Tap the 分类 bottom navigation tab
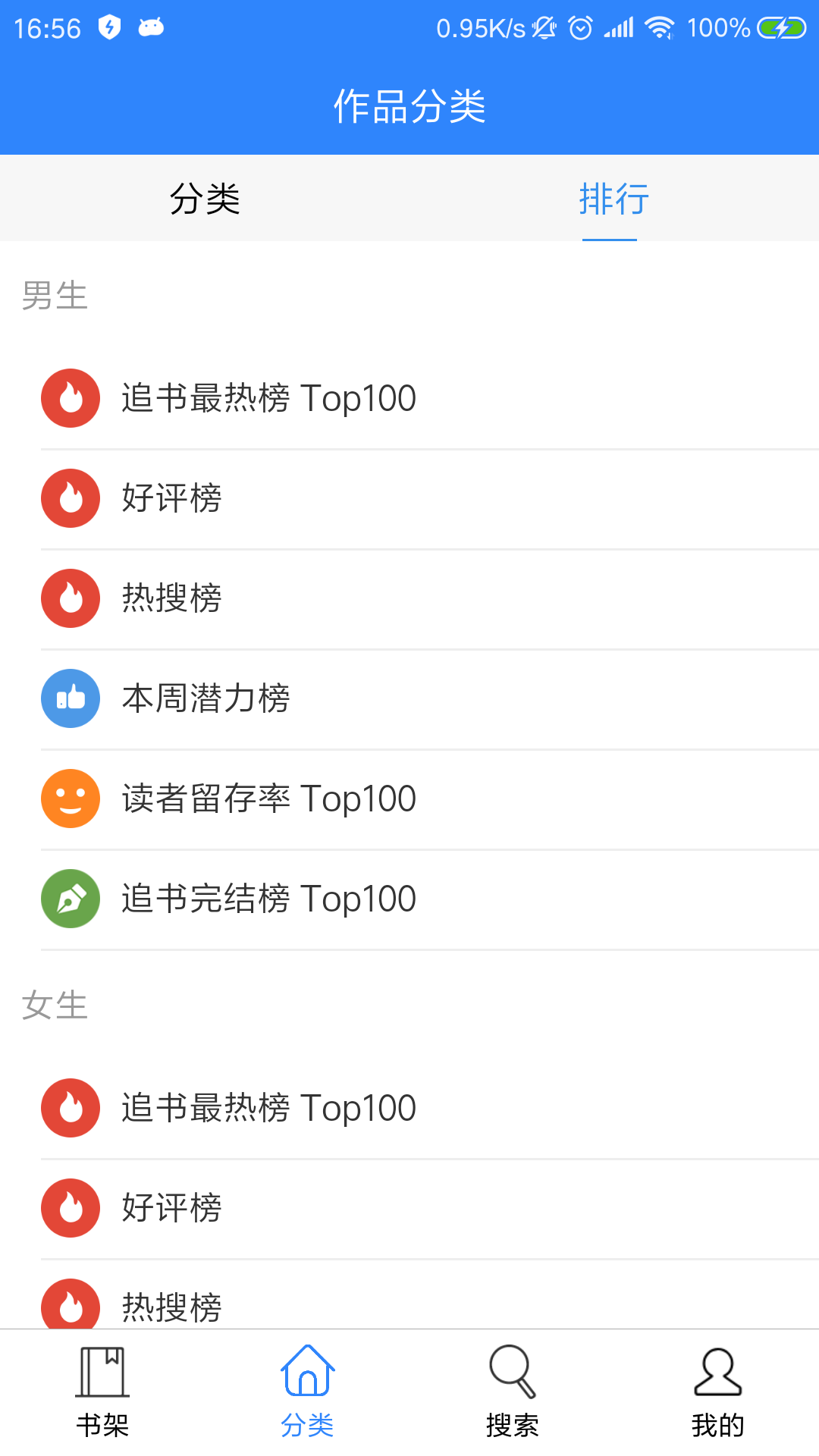 pyautogui.click(x=307, y=1393)
